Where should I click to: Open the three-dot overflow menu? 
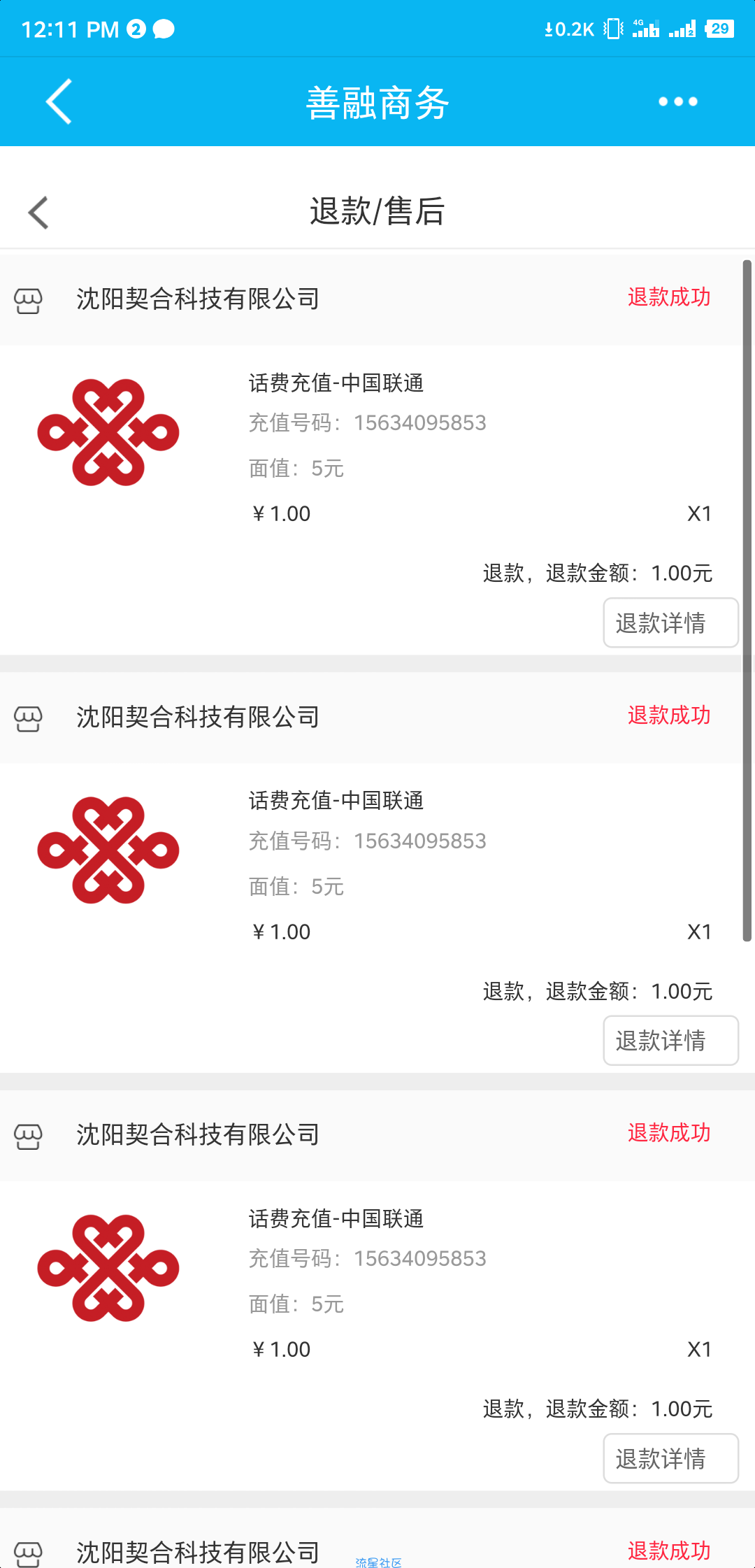pyautogui.click(x=677, y=101)
